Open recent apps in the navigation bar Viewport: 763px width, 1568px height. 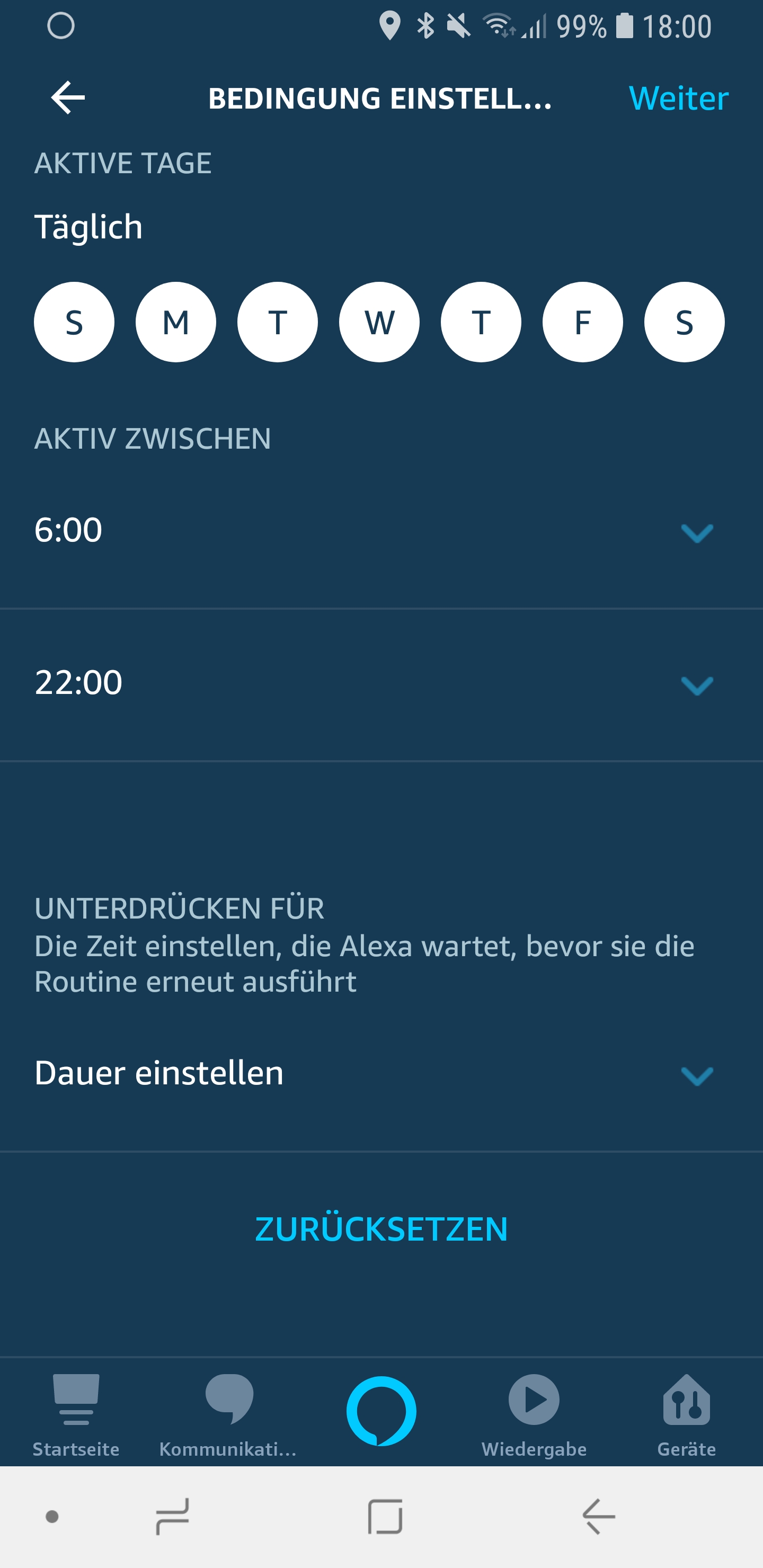172,1516
